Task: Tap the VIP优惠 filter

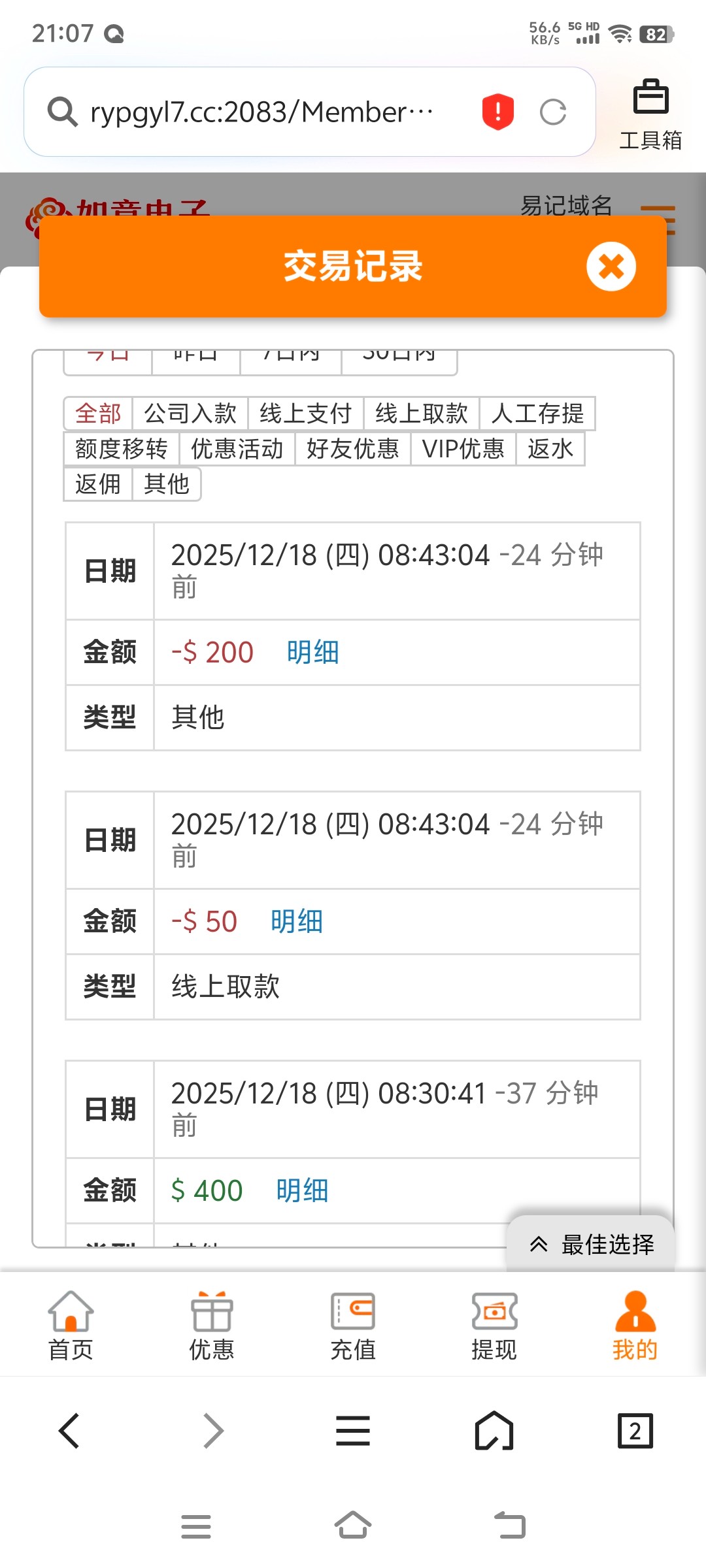Action: tap(463, 449)
